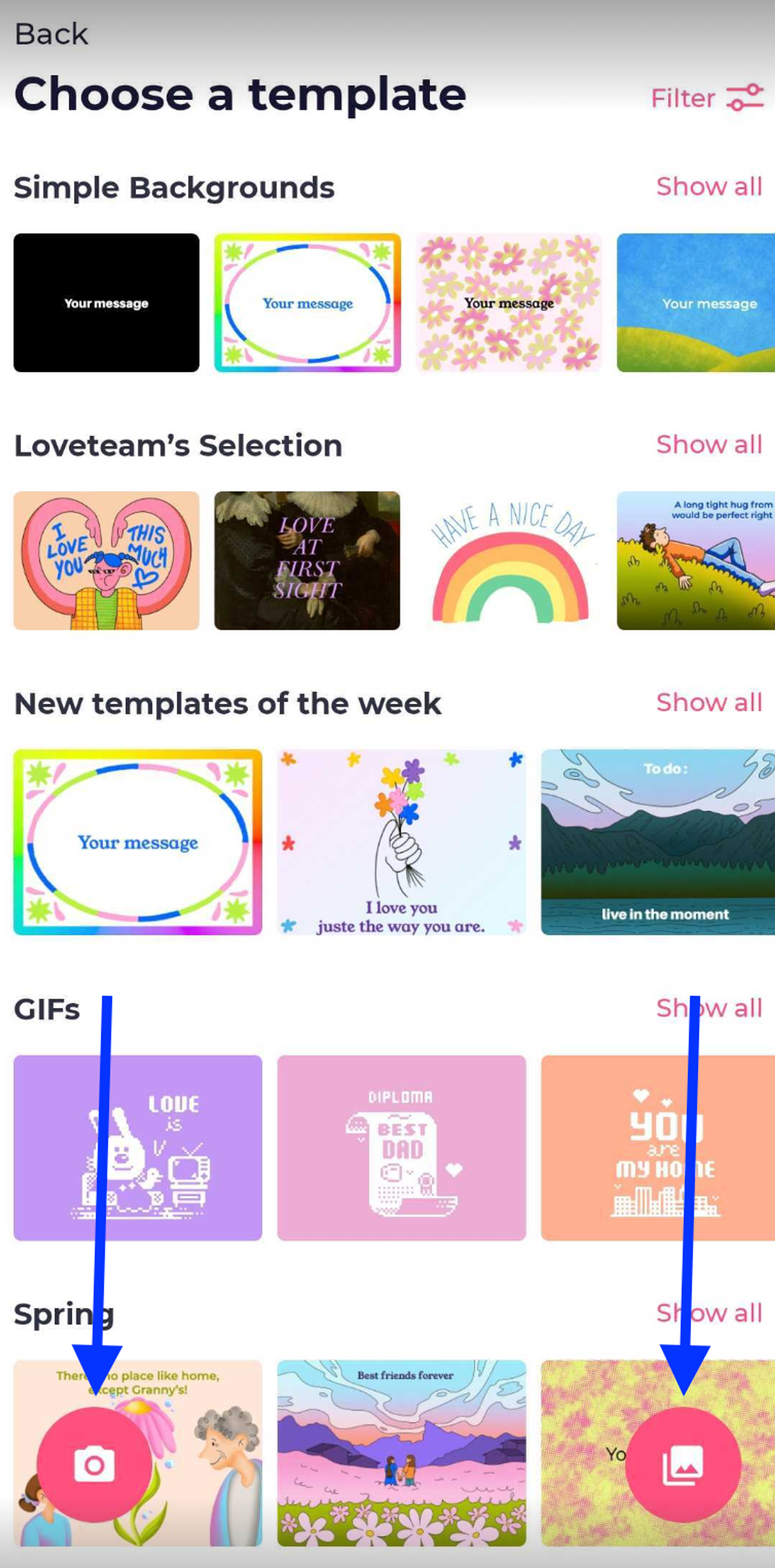775x1568 pixels.
Task: Open the live in the moment template
Action: tap(658, 842)
